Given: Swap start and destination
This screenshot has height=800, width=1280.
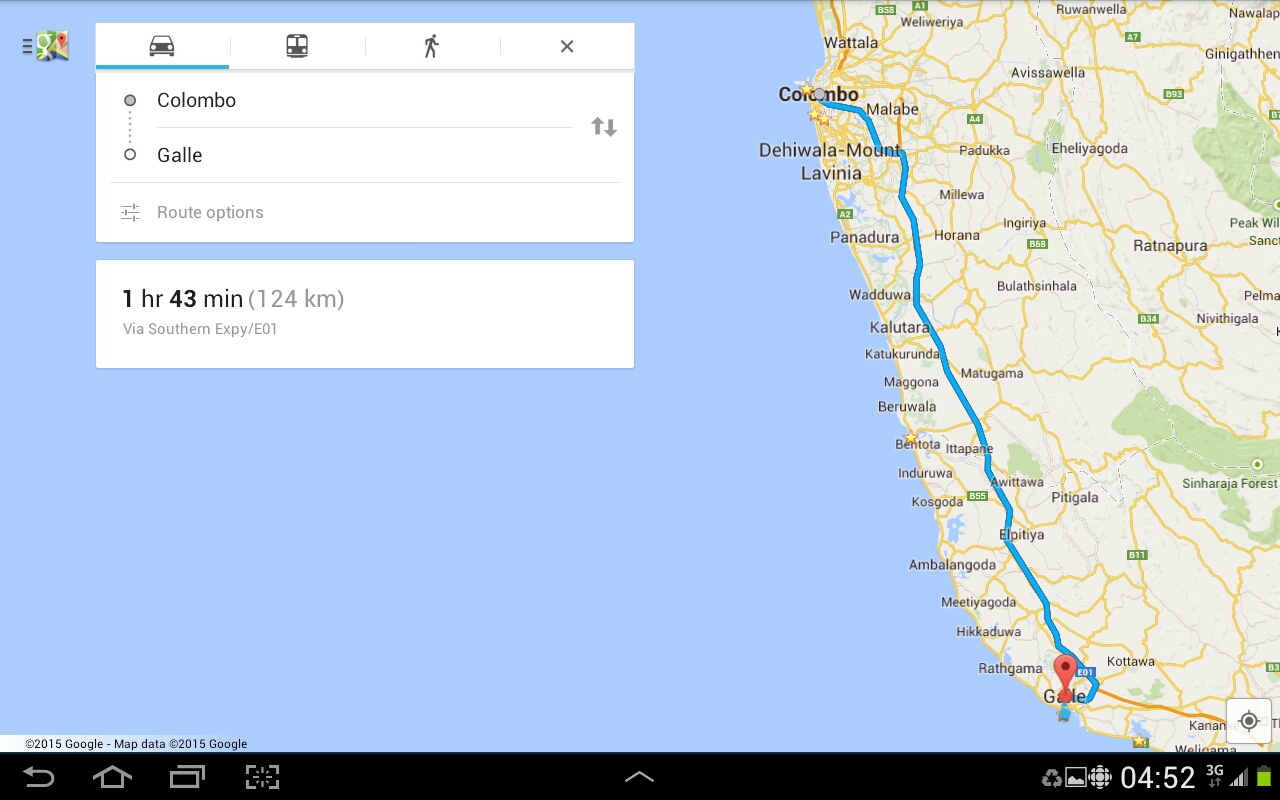Looking at the screenshot, I should [x=603, y=127].
